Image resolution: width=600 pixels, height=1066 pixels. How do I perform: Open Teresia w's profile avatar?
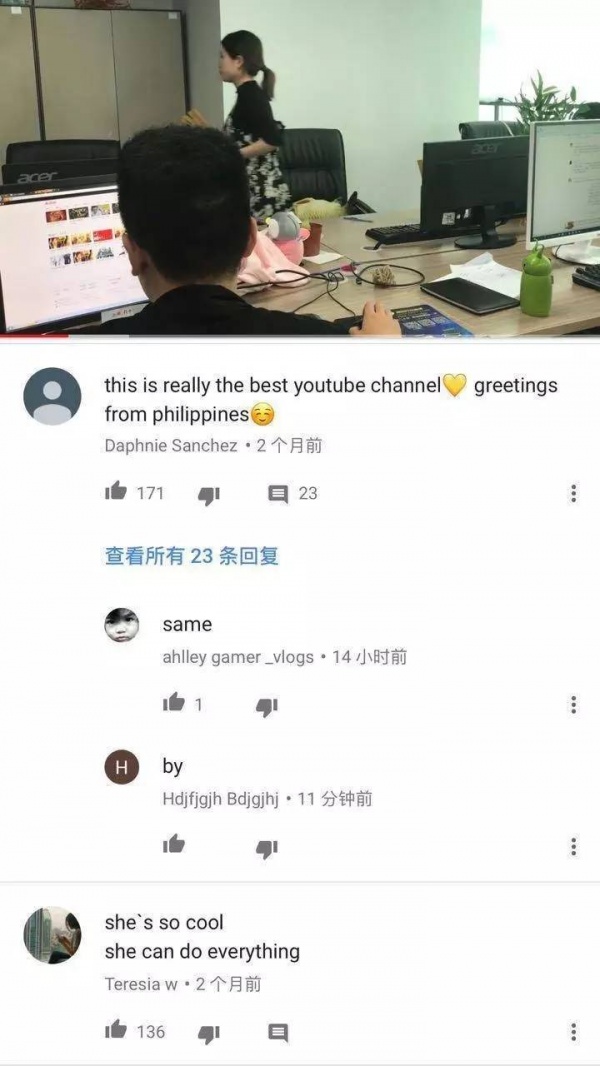[x=52, y=935]
